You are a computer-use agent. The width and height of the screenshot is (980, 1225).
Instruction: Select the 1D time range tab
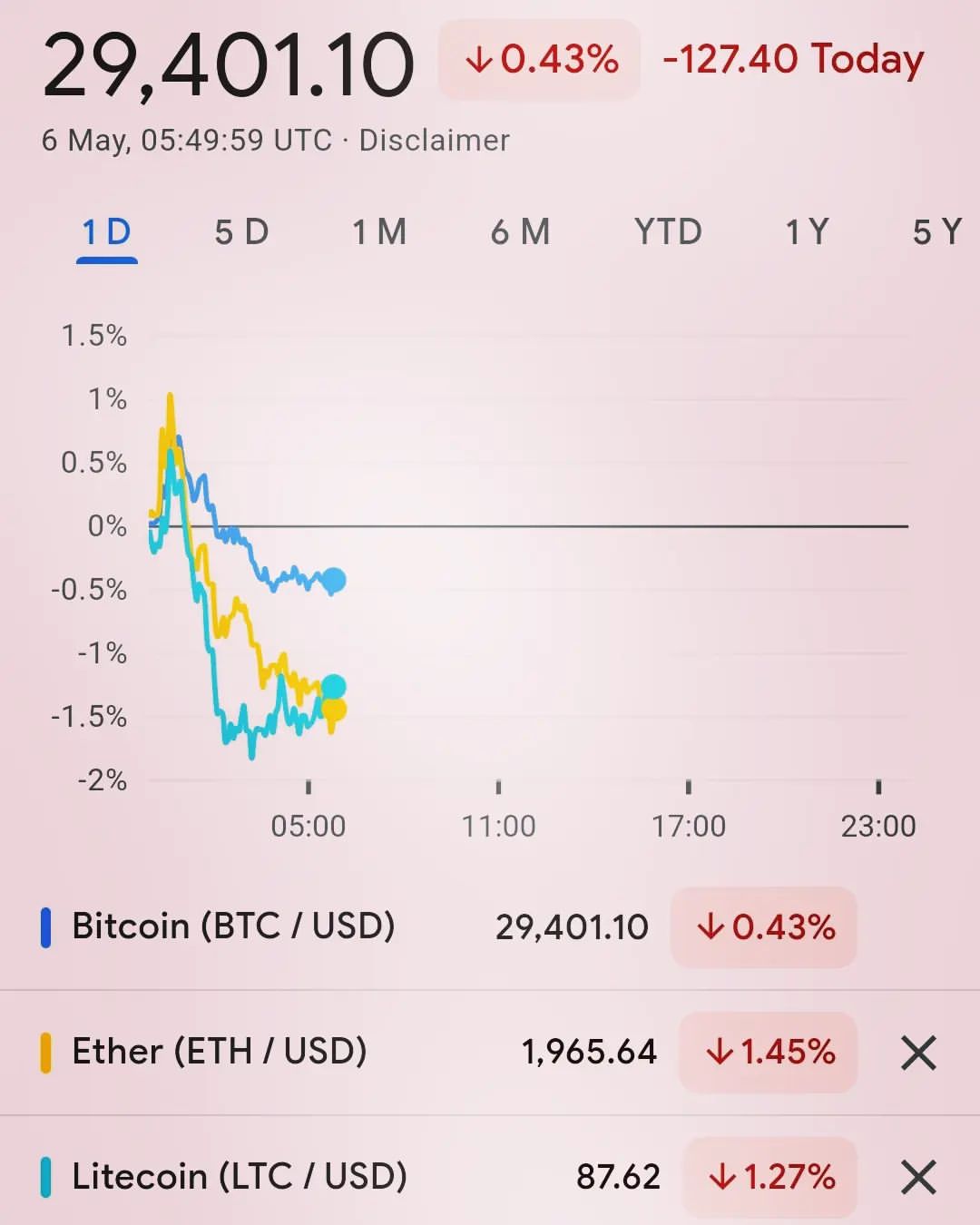coord(107,232)
